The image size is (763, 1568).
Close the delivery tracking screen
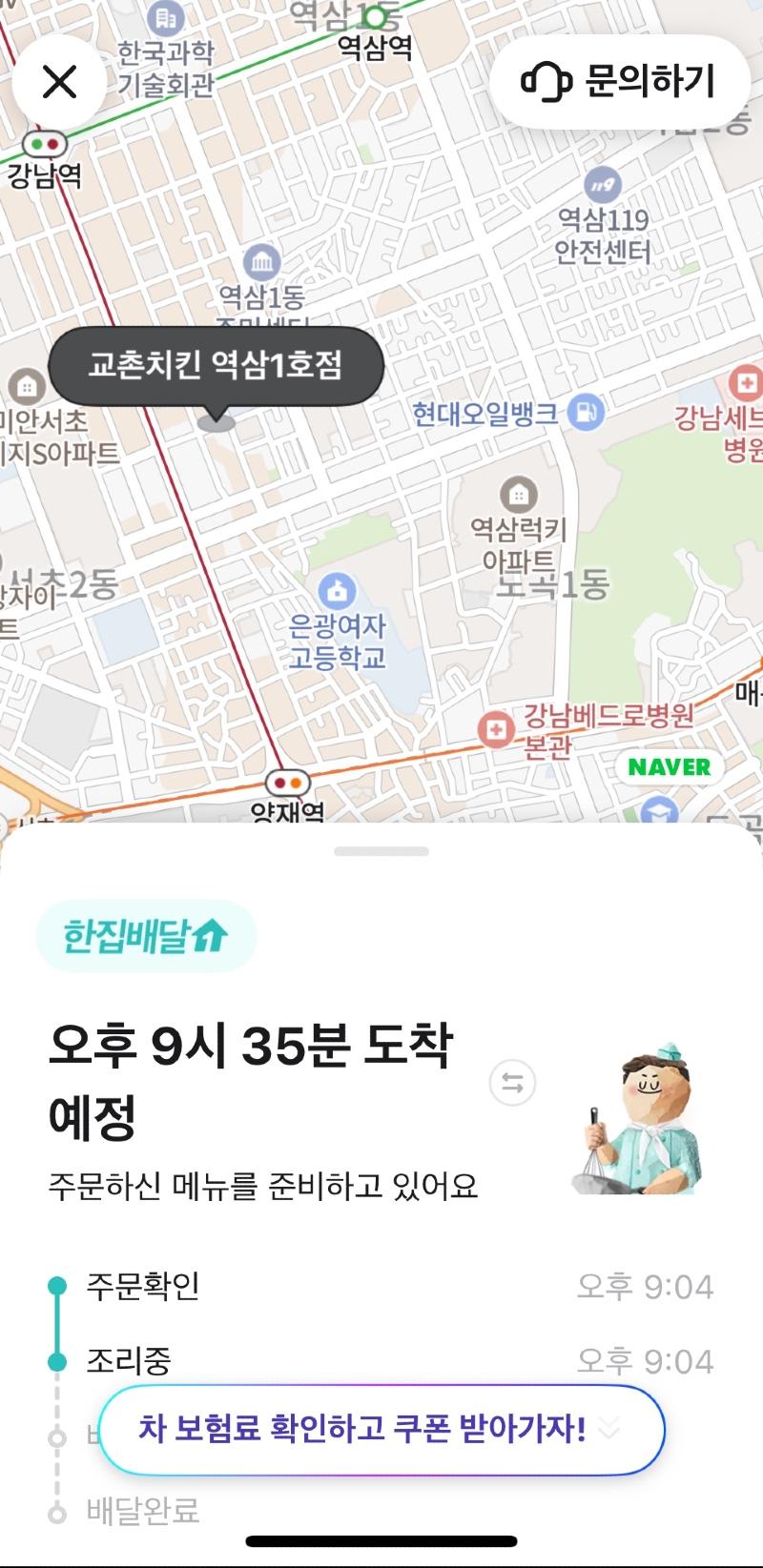(x=59, y=83)
